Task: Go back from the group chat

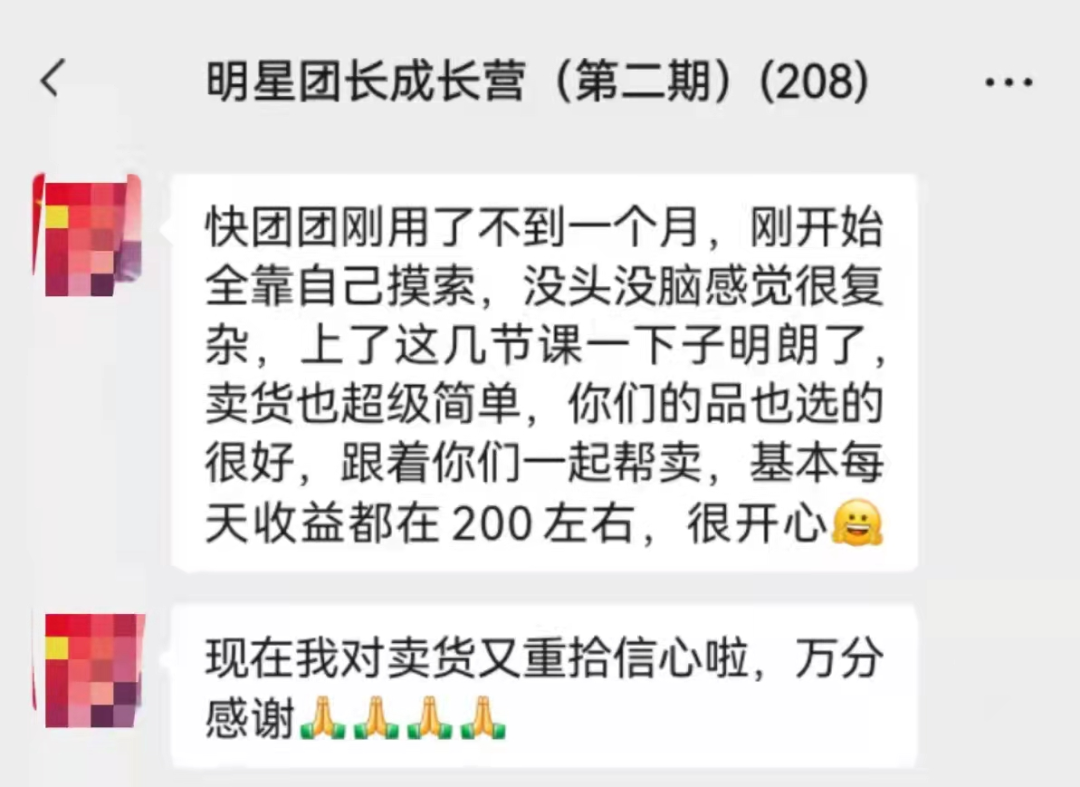Action: tap(52, 79)
